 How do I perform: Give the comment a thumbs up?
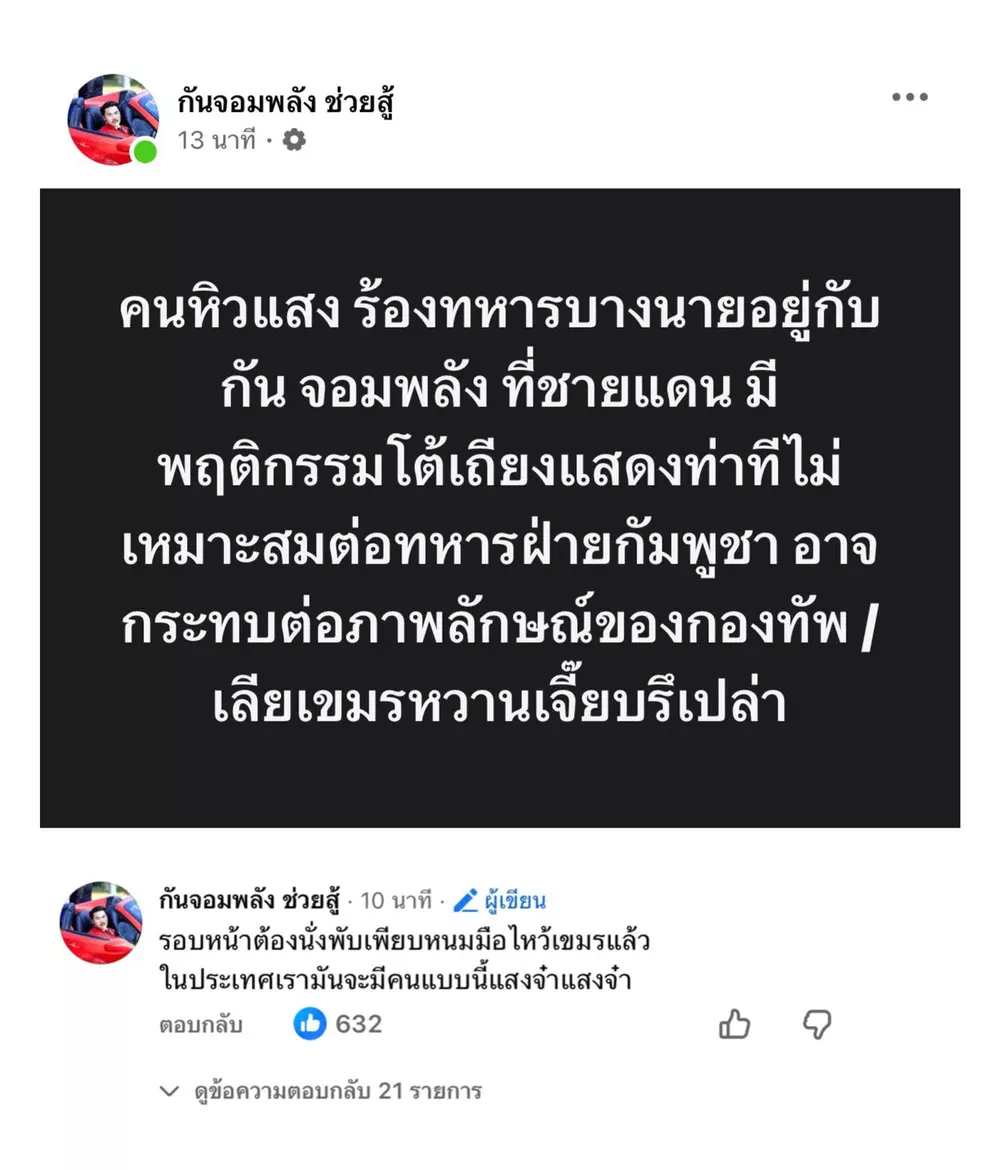pyautogui.click(x=735, y=1024)
